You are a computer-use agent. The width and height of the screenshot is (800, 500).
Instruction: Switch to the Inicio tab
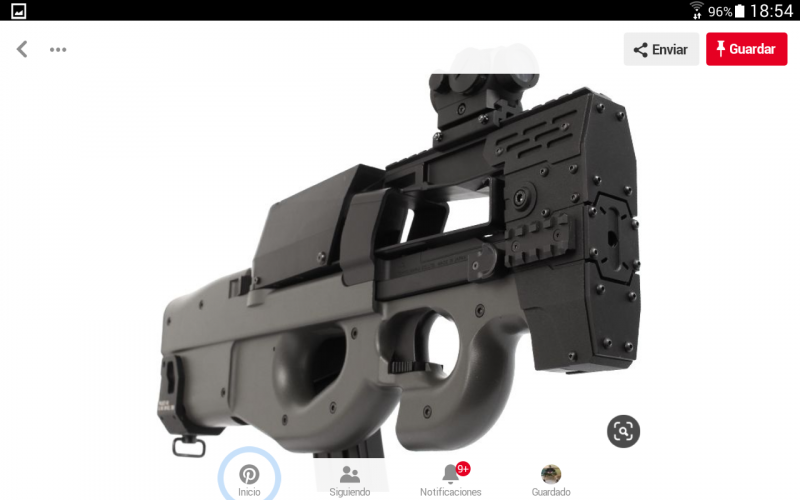tap(249, 479)
